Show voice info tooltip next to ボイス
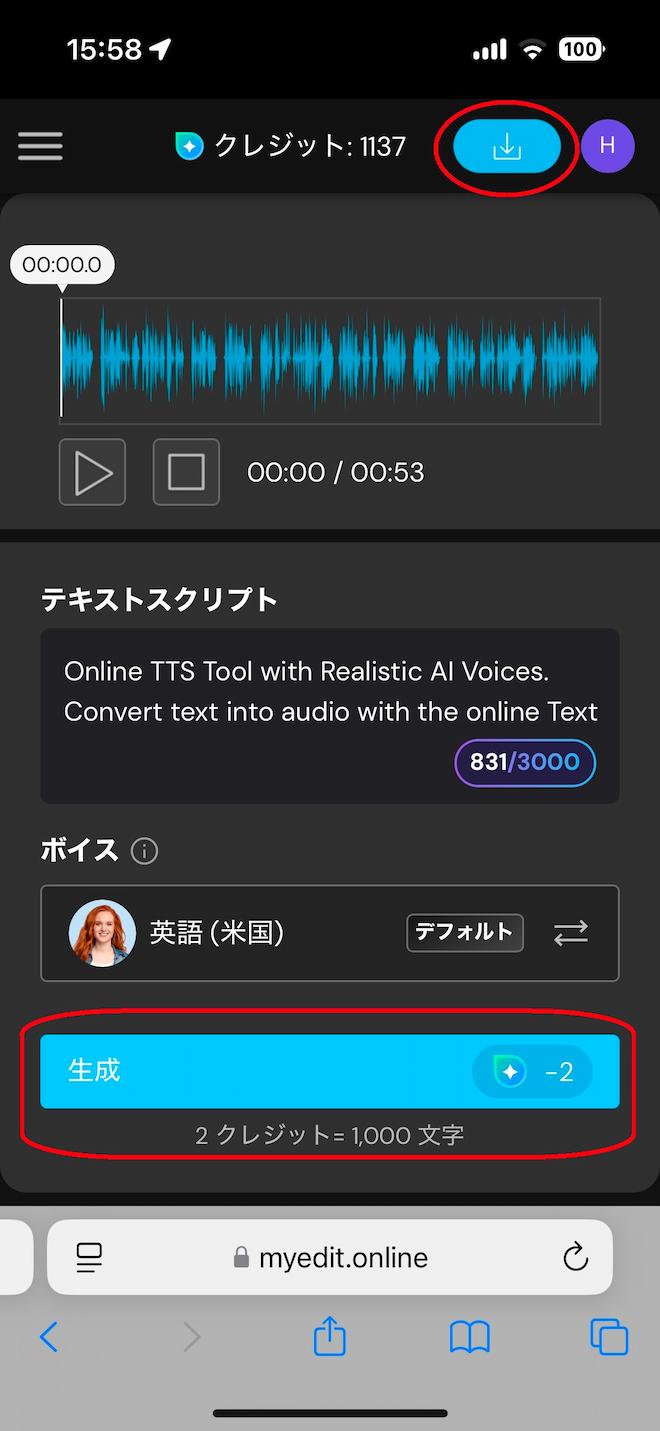This screenshot has width=660, height=1431. coord(145,851)
